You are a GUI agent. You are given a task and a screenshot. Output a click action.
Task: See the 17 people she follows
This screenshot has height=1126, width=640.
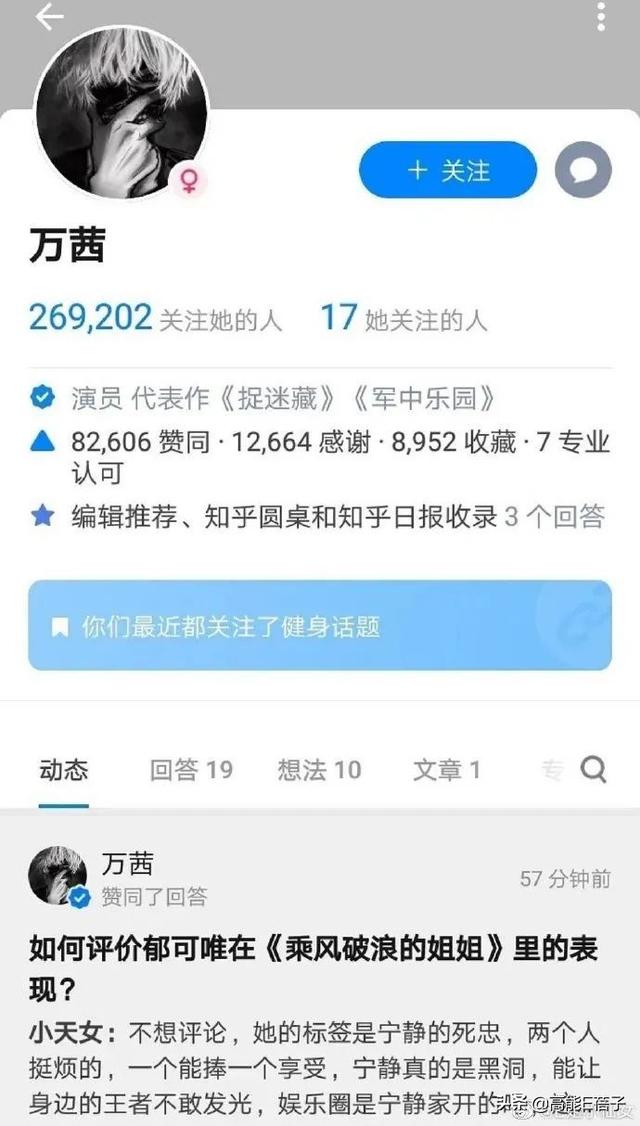[x=403, y=319]
